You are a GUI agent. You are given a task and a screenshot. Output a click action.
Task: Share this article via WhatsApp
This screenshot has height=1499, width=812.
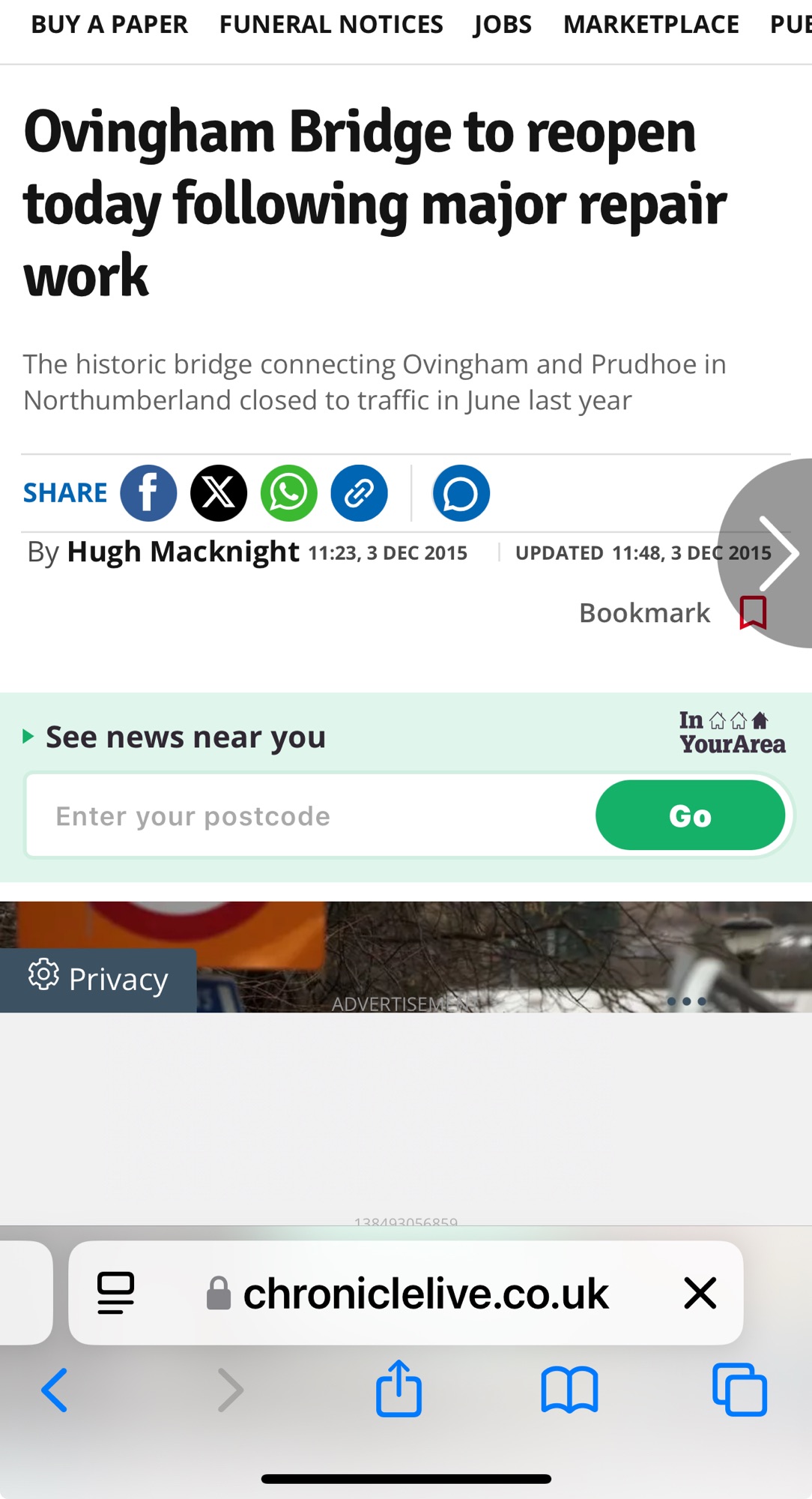click(288, 493)
